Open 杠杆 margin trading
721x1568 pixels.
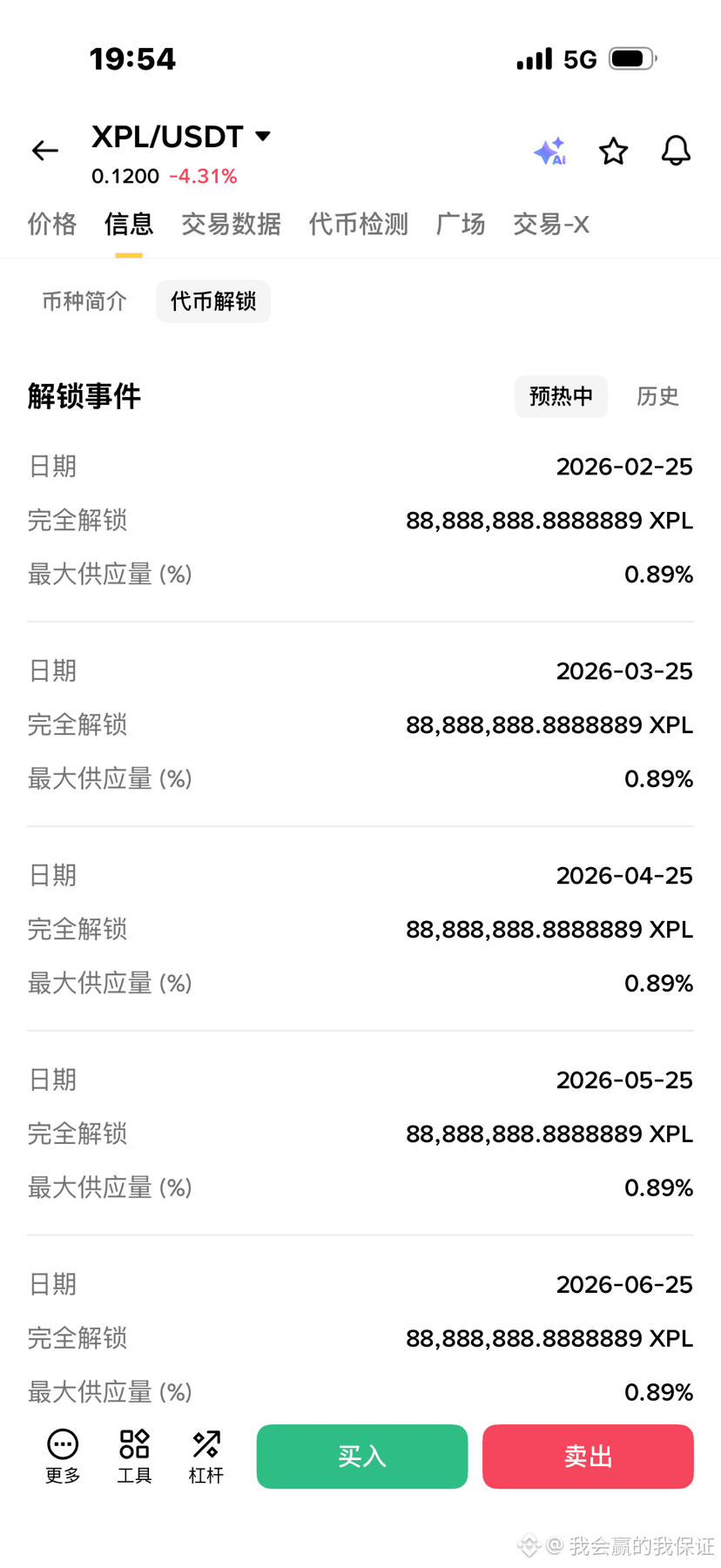point(206,1456)
